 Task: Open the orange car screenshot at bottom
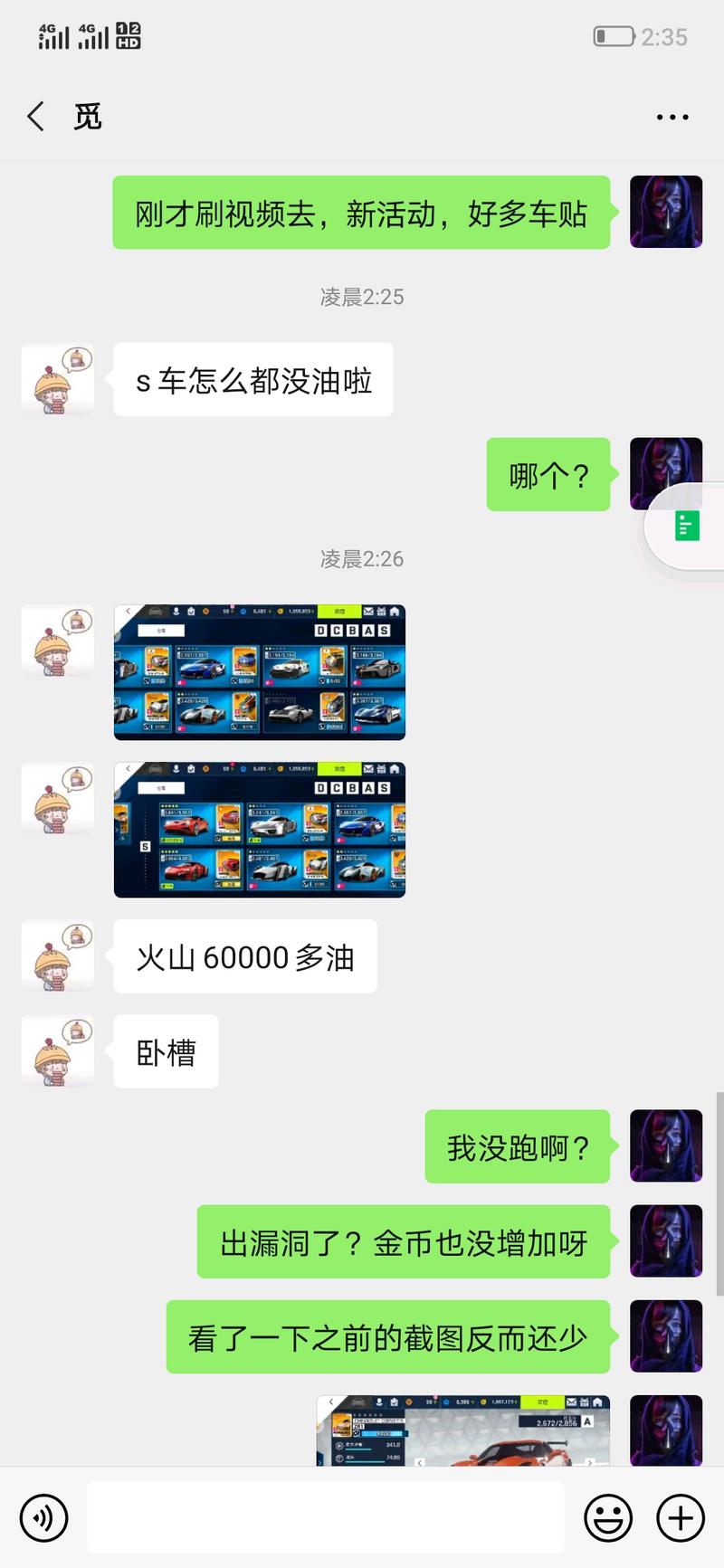coord(462,1430)
